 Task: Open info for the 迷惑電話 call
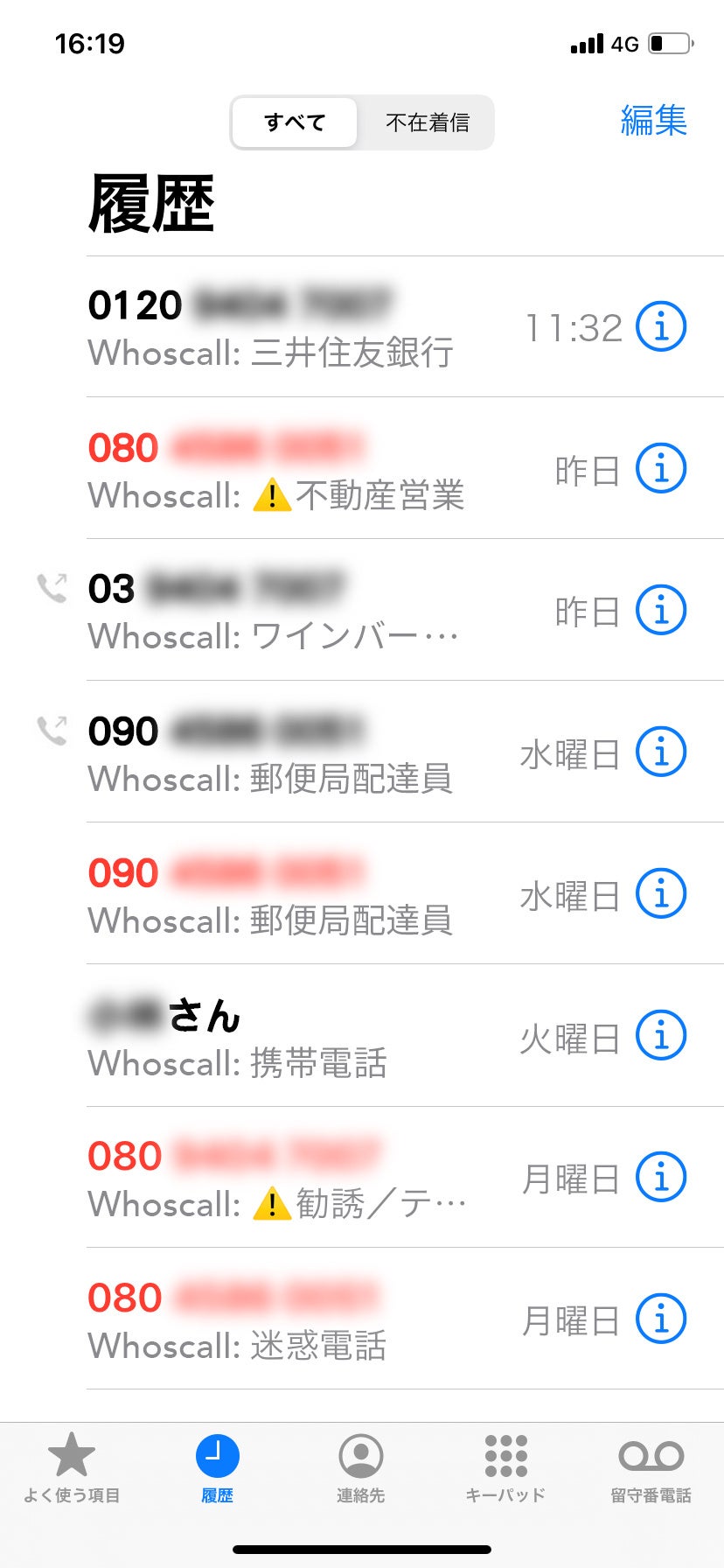coord(661,1319)
